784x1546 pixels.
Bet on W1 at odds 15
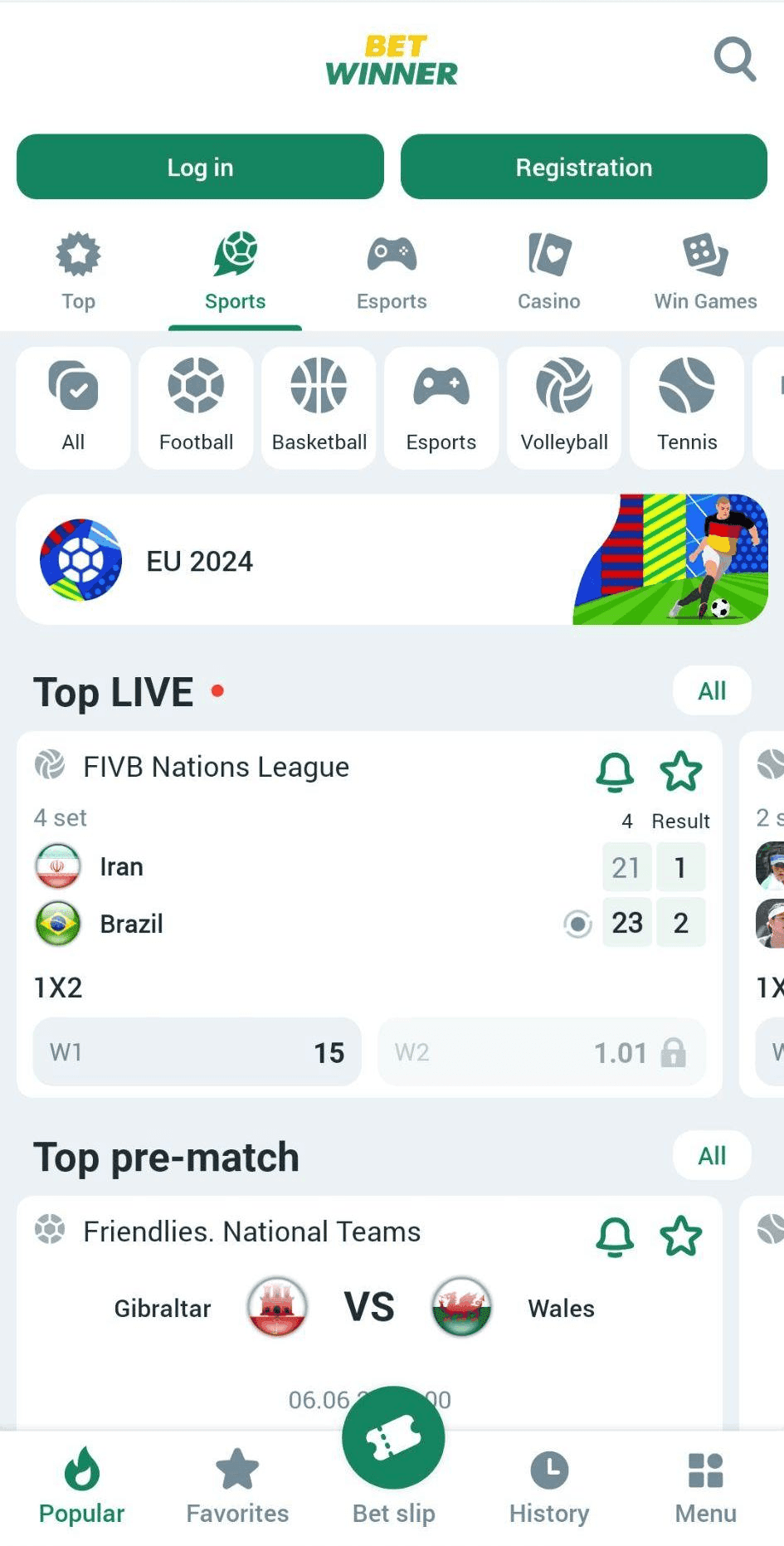coord(197,1052)
